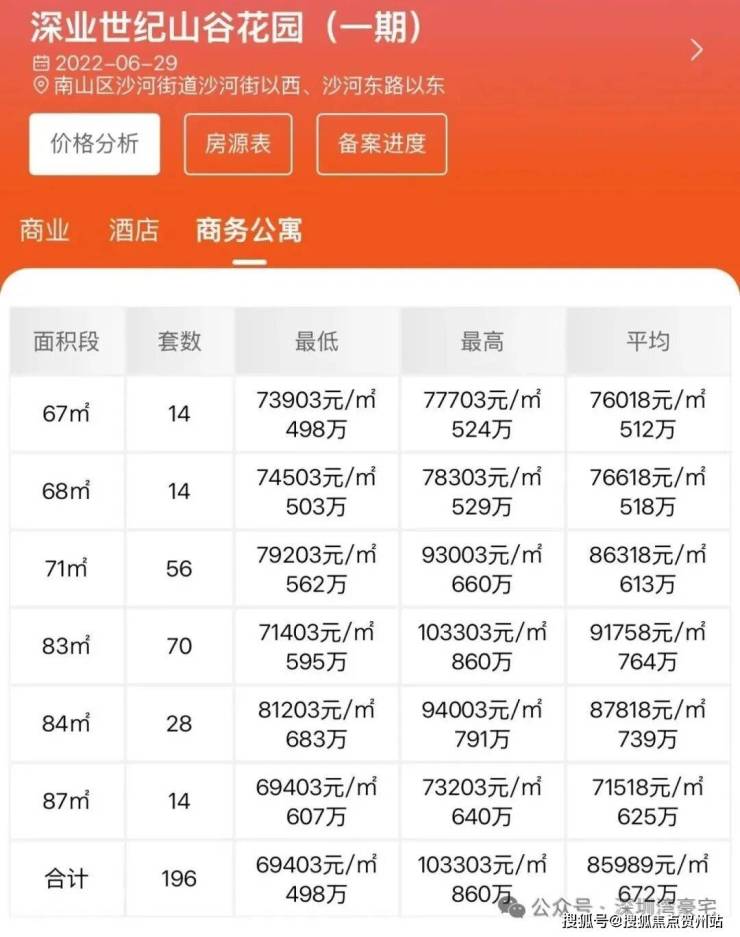Image resolution: width=740 pixels, height=937 pixels.
Task: Open project details via the right chevron
Action: pos(697,50)
